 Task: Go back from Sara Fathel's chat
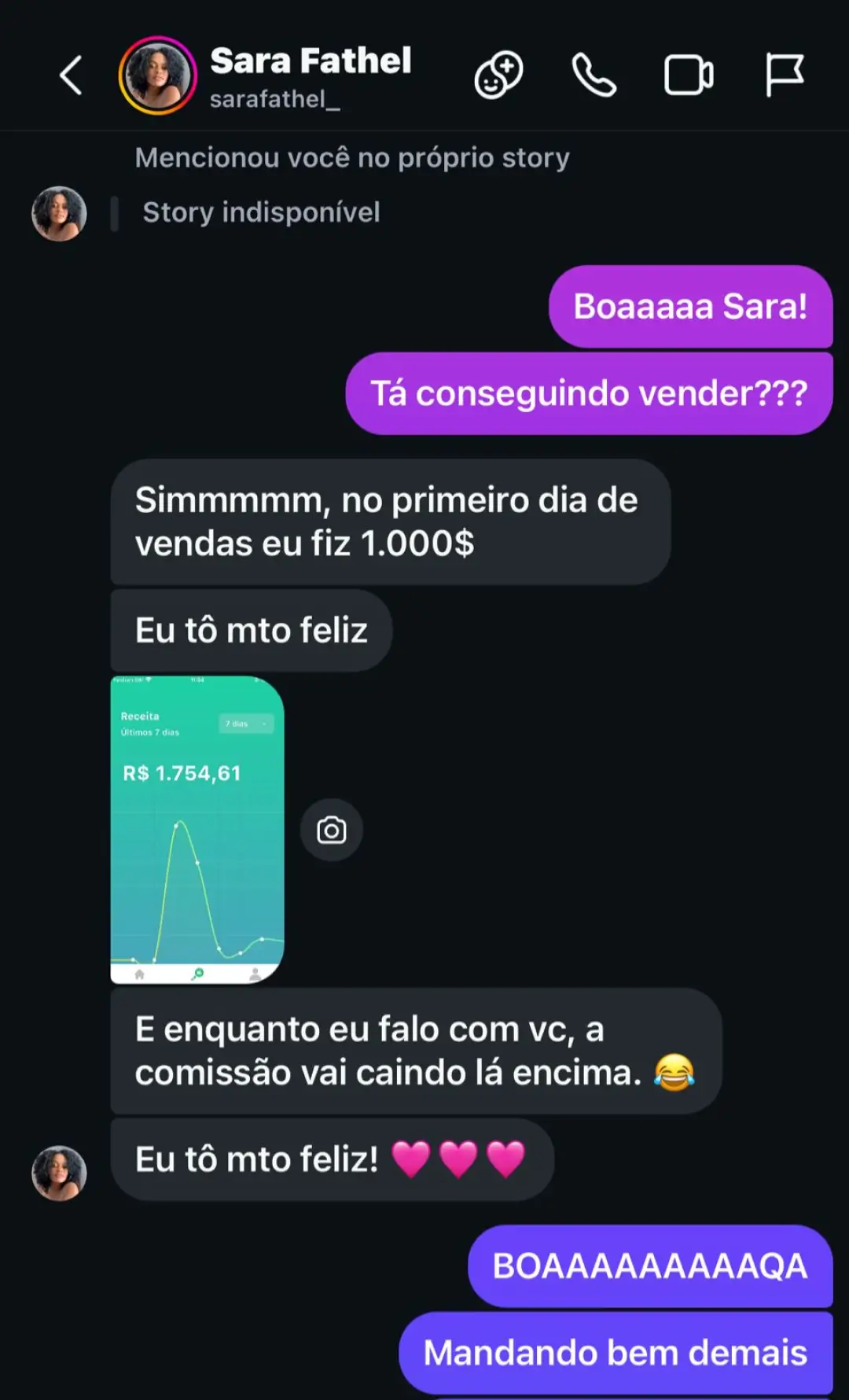(x=71, y=76)
